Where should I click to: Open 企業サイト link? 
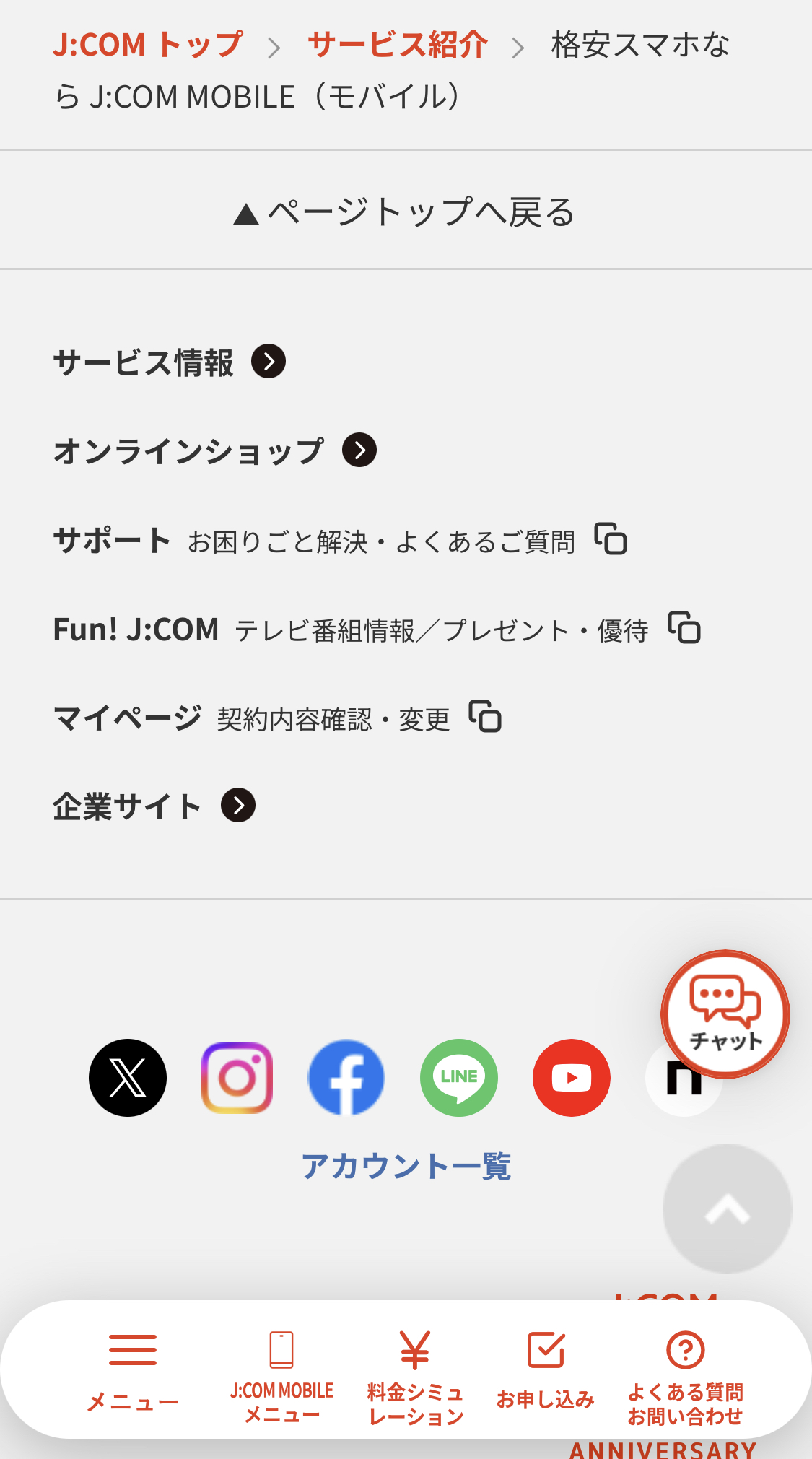click(153, 806)
